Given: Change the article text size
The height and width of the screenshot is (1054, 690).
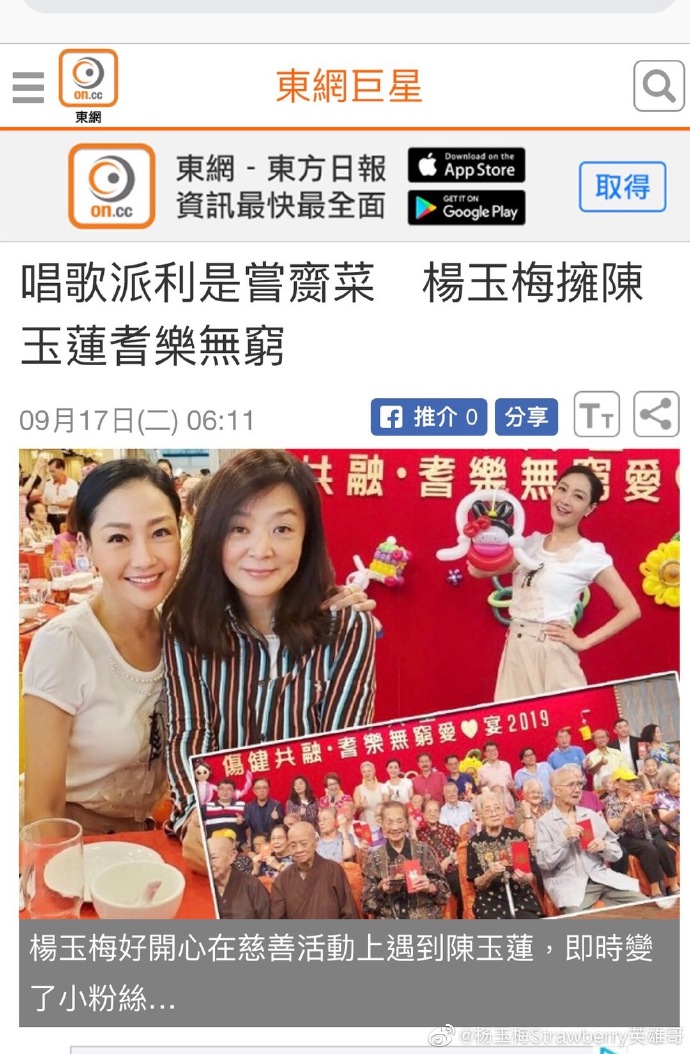Looking at the screenshot, I should (597, 415).
